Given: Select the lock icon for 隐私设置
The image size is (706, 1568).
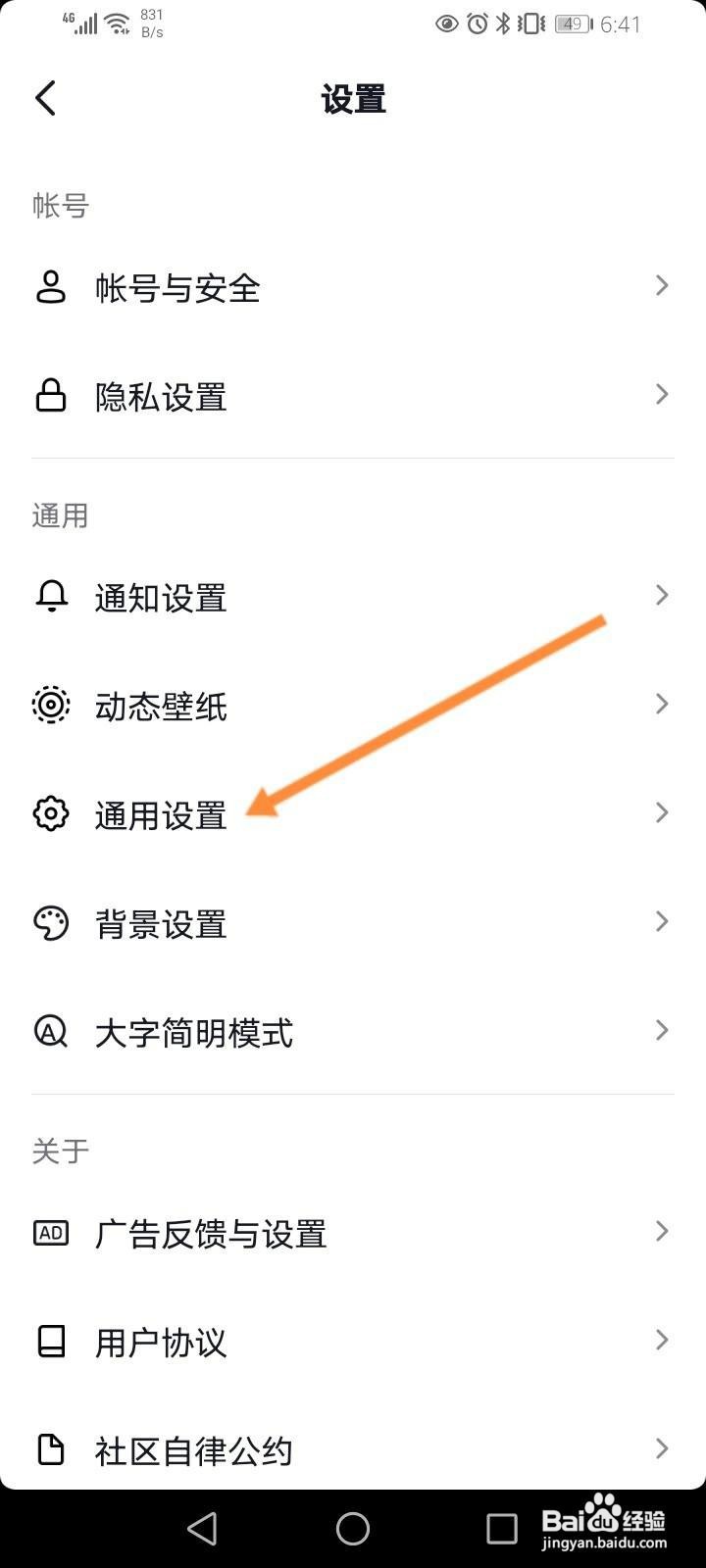Looking at the screenshot, I should coord(50,396).
